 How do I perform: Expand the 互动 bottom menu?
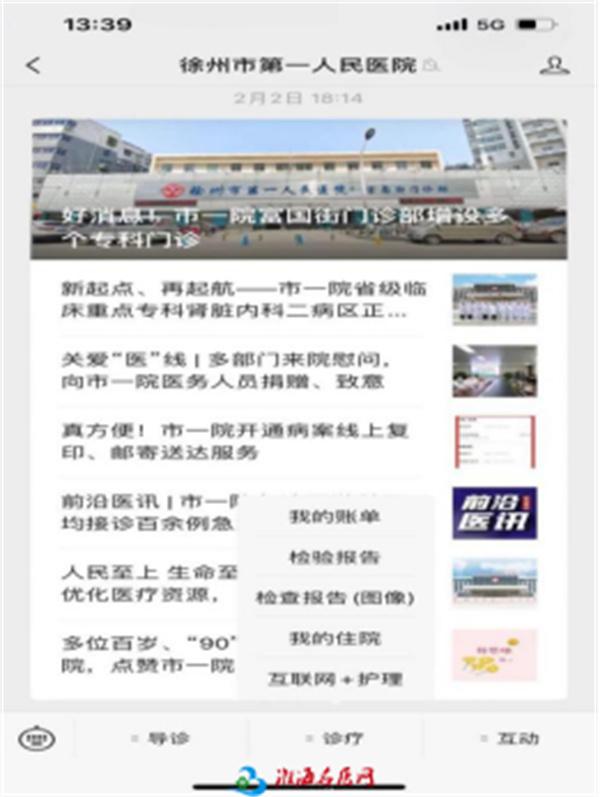[x=511, y=739]
